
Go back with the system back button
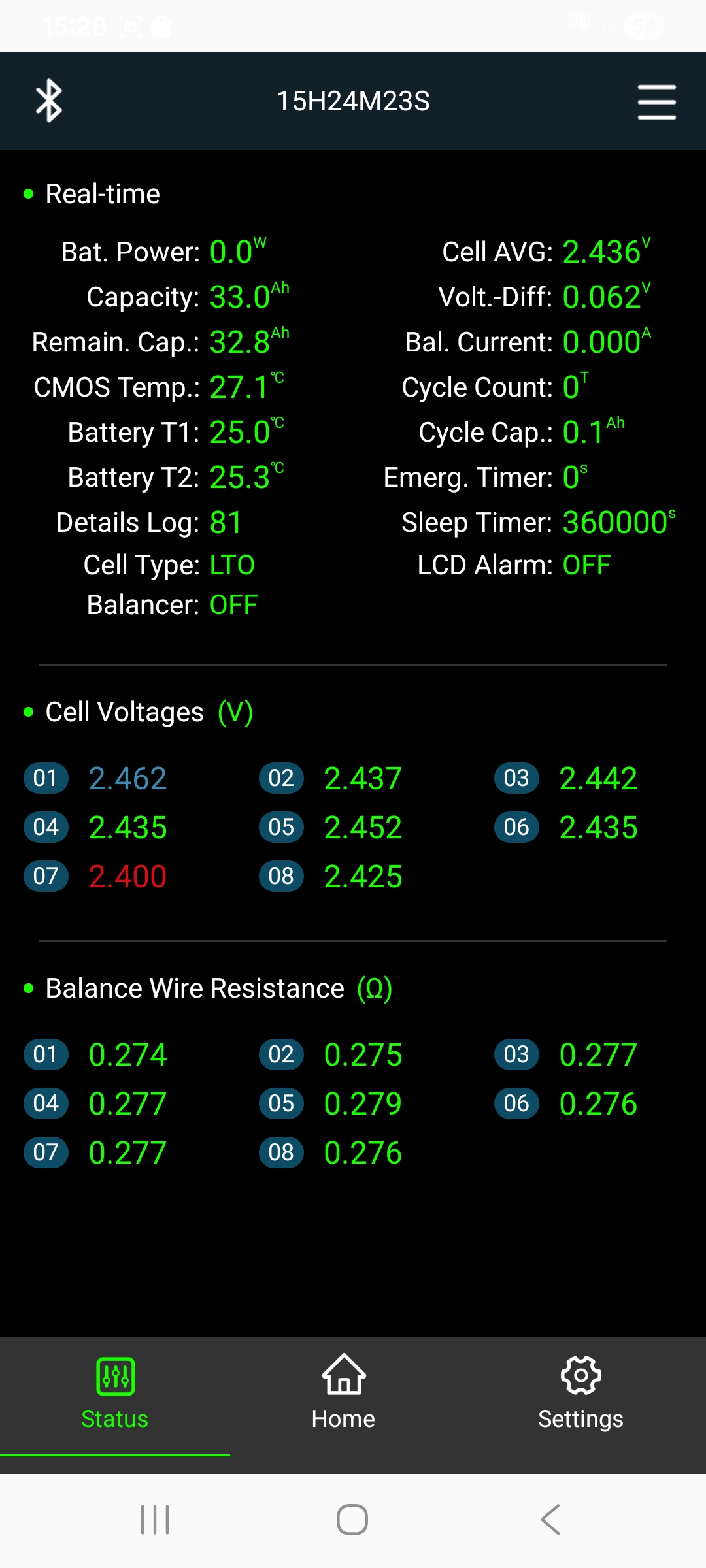click(x=550, y=1520)
